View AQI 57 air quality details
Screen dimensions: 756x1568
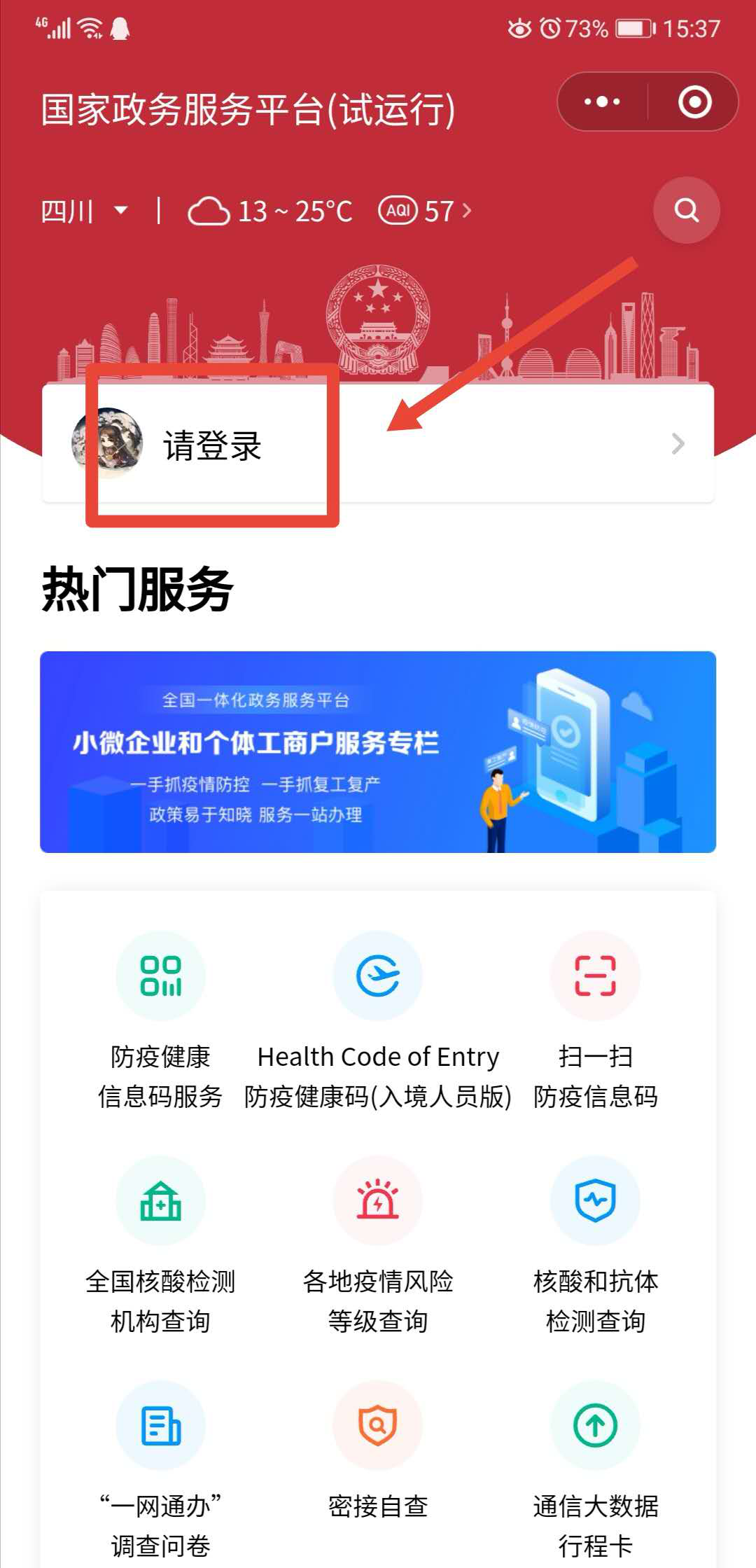coord(426,211)
